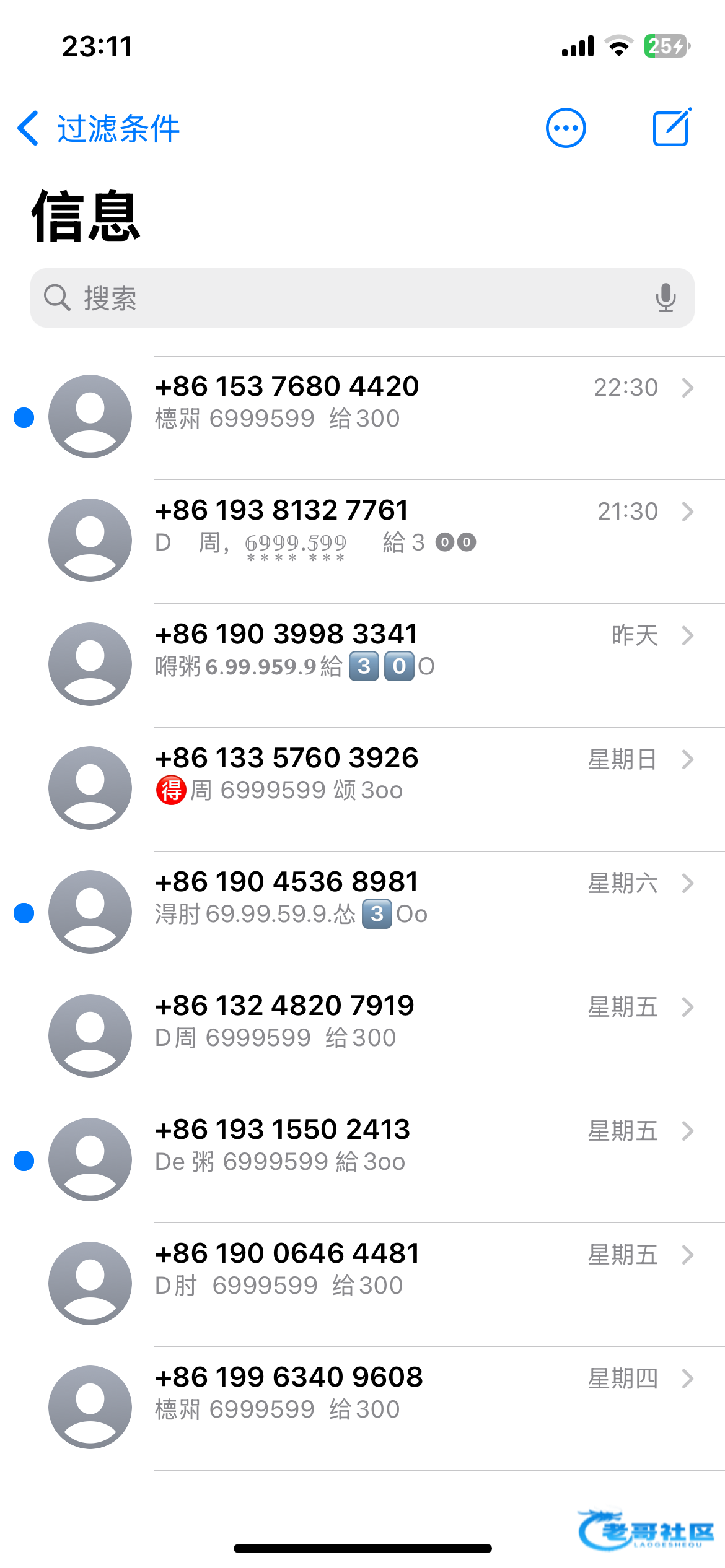Open conversation with +86 193 1550 2413
Viewport: 725px width, 1568px height.
(362, 1161)
